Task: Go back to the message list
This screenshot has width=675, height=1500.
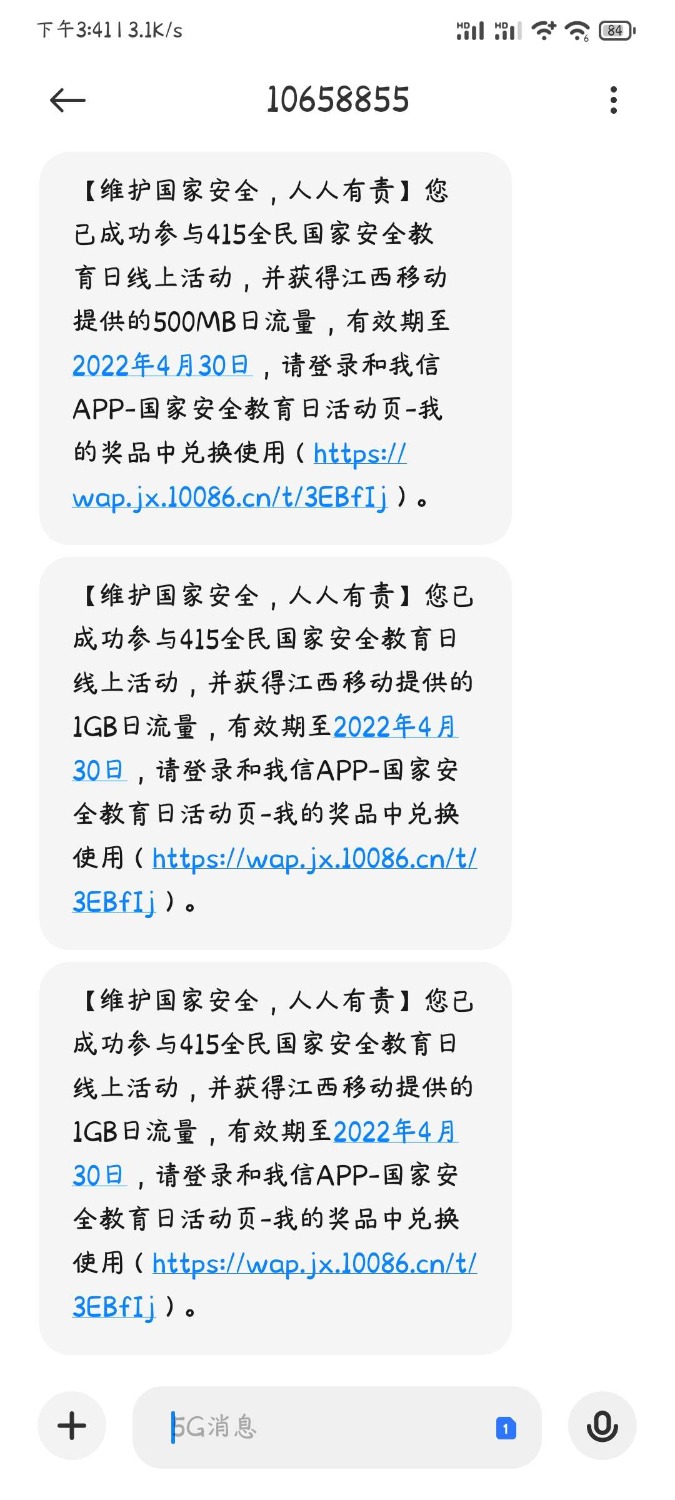Action: [x=67, y=100]
